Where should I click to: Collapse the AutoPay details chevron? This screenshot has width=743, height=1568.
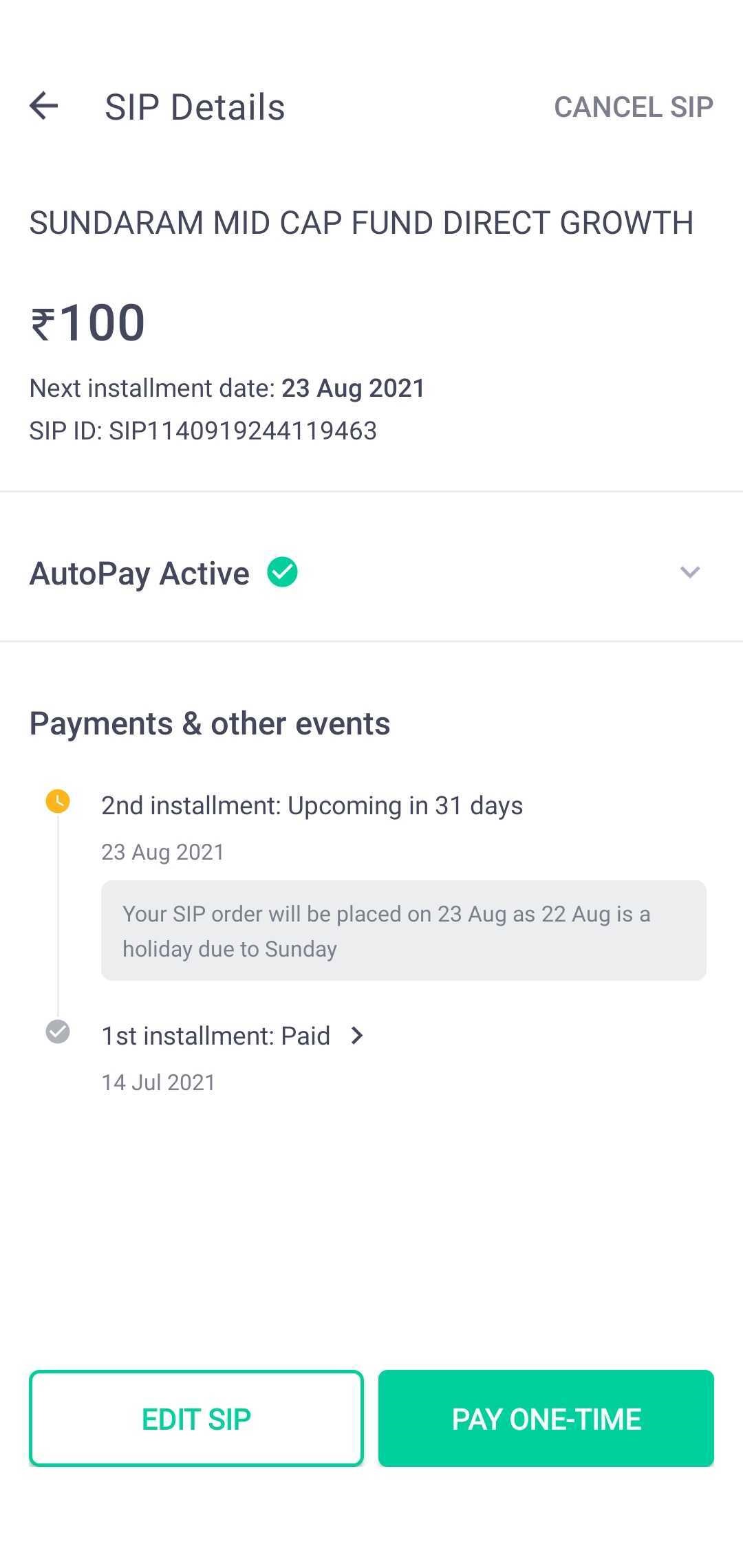[690, 571]
